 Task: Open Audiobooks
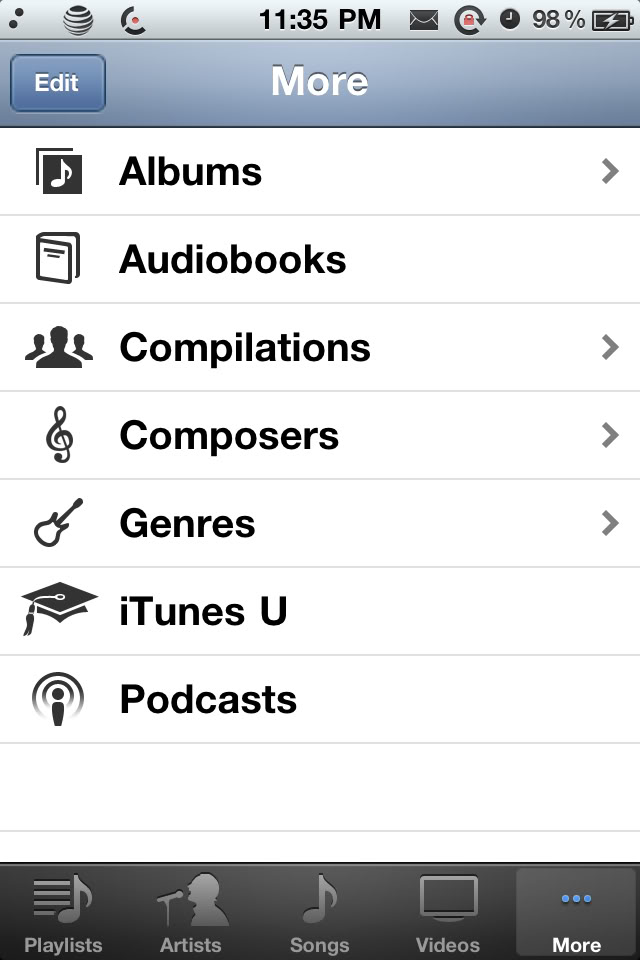tap(320, 260)
